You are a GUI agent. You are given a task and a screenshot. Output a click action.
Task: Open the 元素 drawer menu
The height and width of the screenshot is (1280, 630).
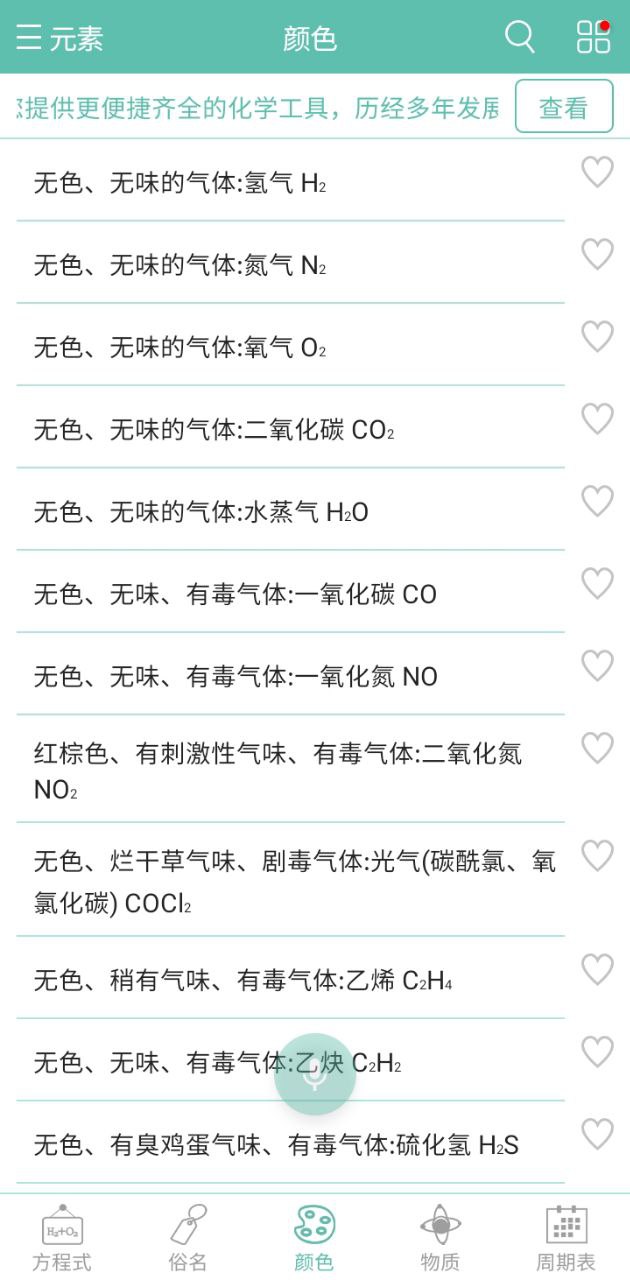click(x=59, y=38)
